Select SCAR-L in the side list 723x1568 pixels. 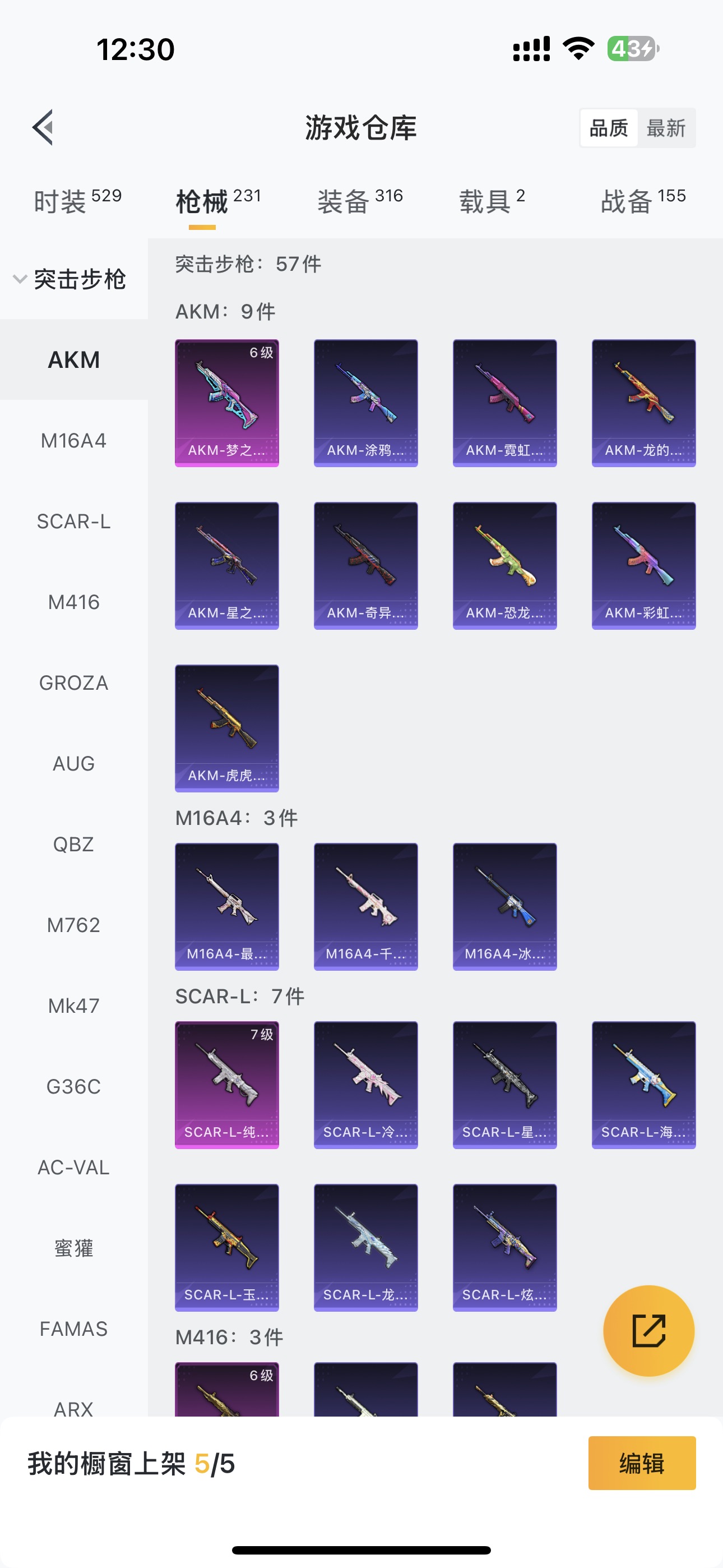click(73, 521)
